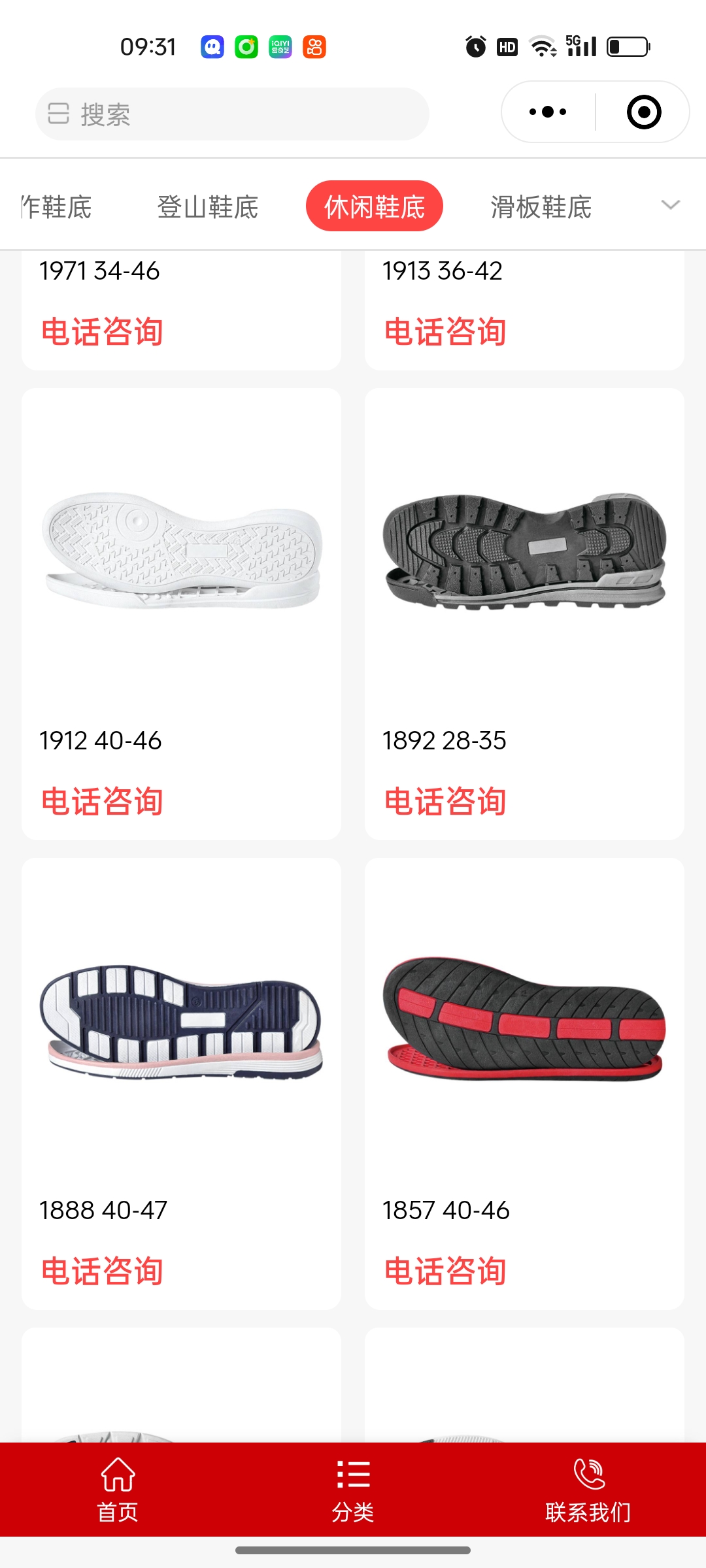Switch to the 分类 categories tab
Image resolution: width=706 pixels, height=1568 pixels.
pyautogui.click(x=353, y=1490)
